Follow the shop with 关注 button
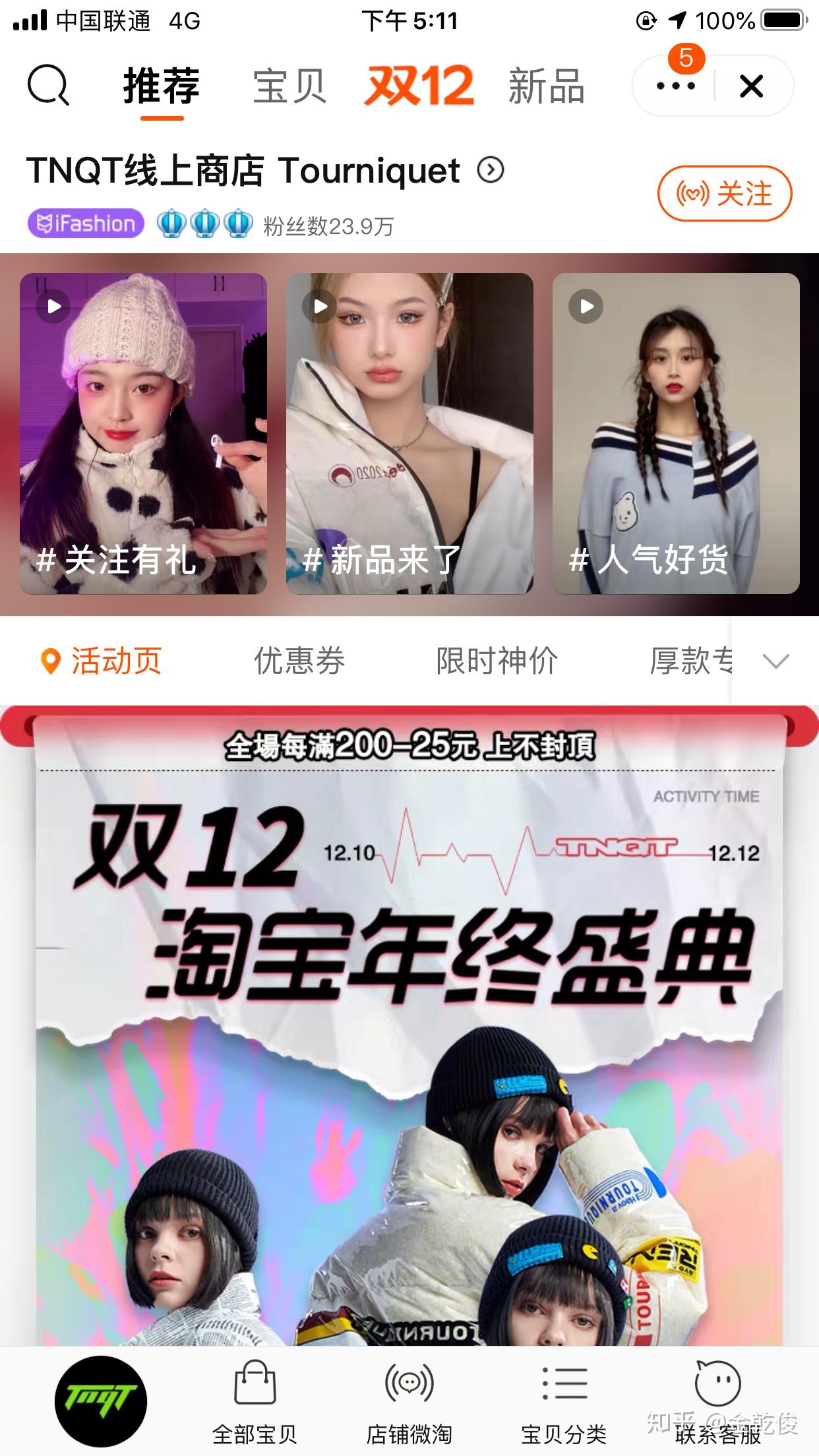 724,194
